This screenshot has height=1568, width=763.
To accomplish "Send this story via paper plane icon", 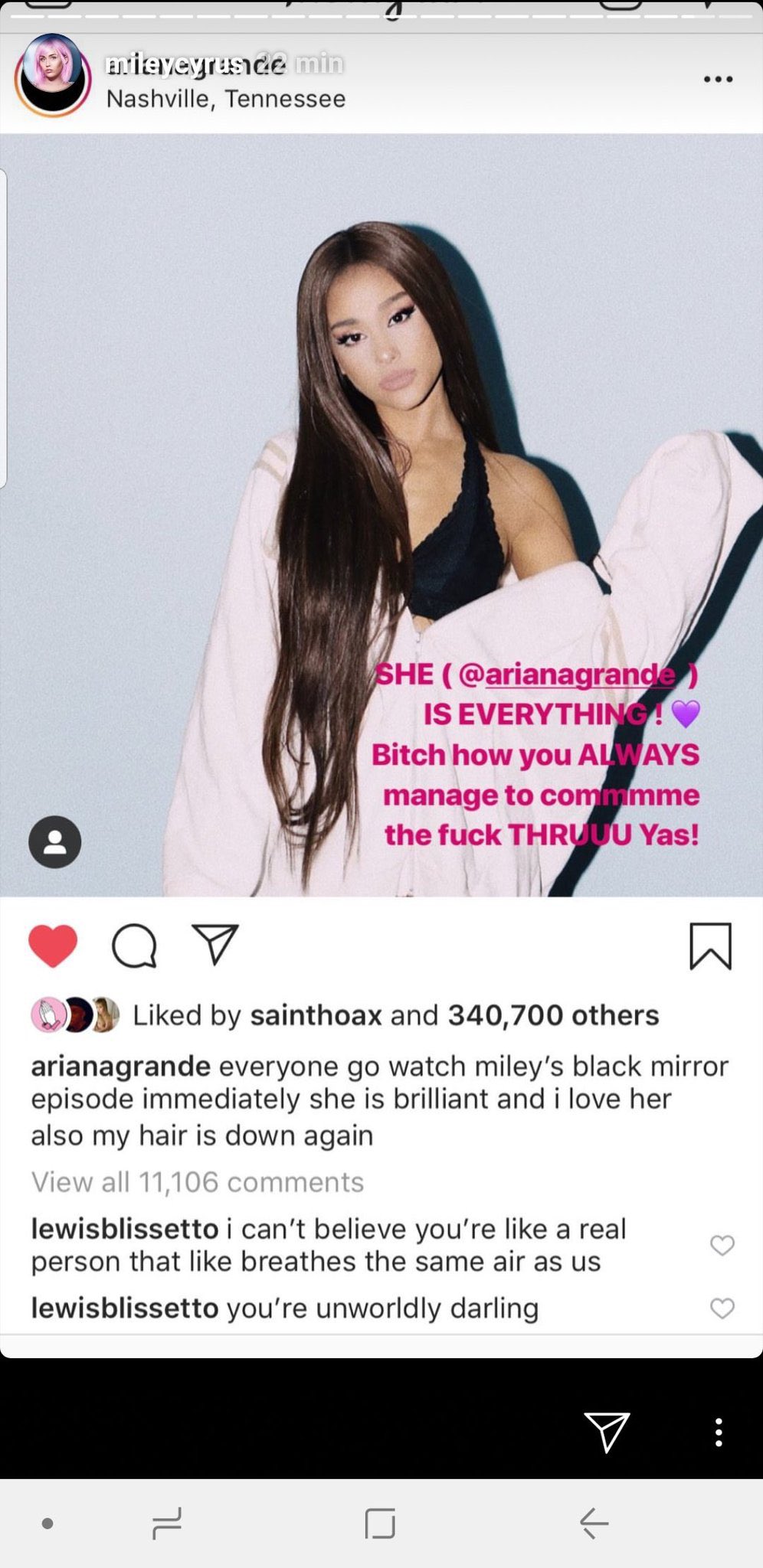I will [607, 1431].
